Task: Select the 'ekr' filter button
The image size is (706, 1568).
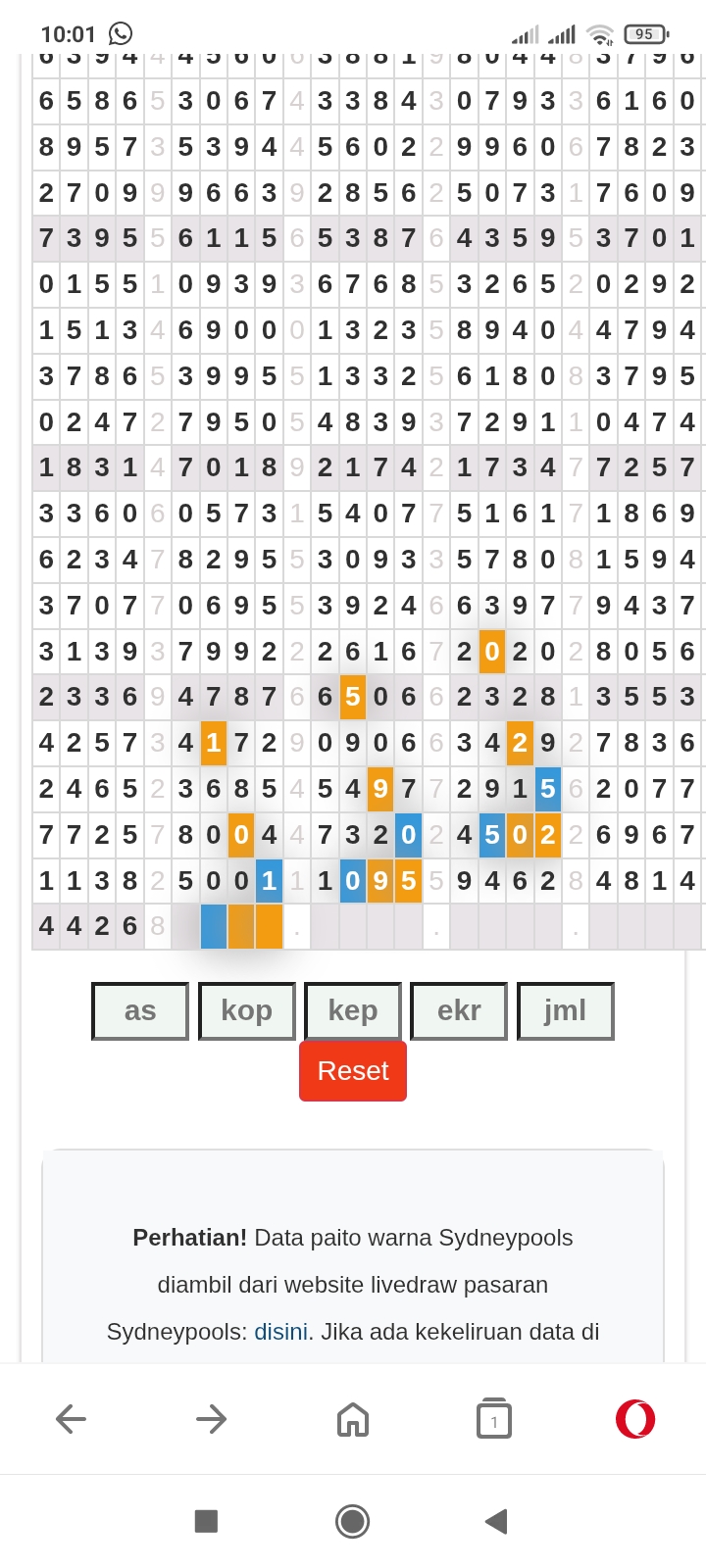Action: pyautogui.click(x=459, y=1010)
